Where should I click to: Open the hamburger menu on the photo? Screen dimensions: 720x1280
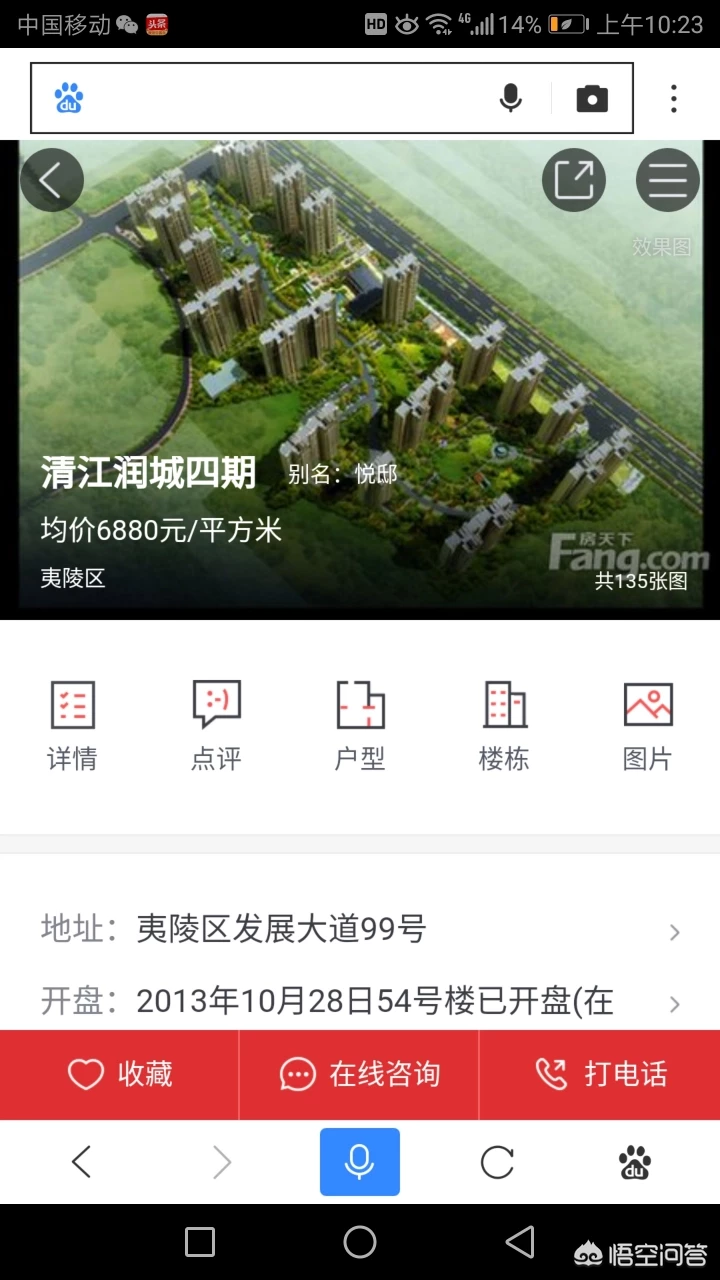(667, 180)
